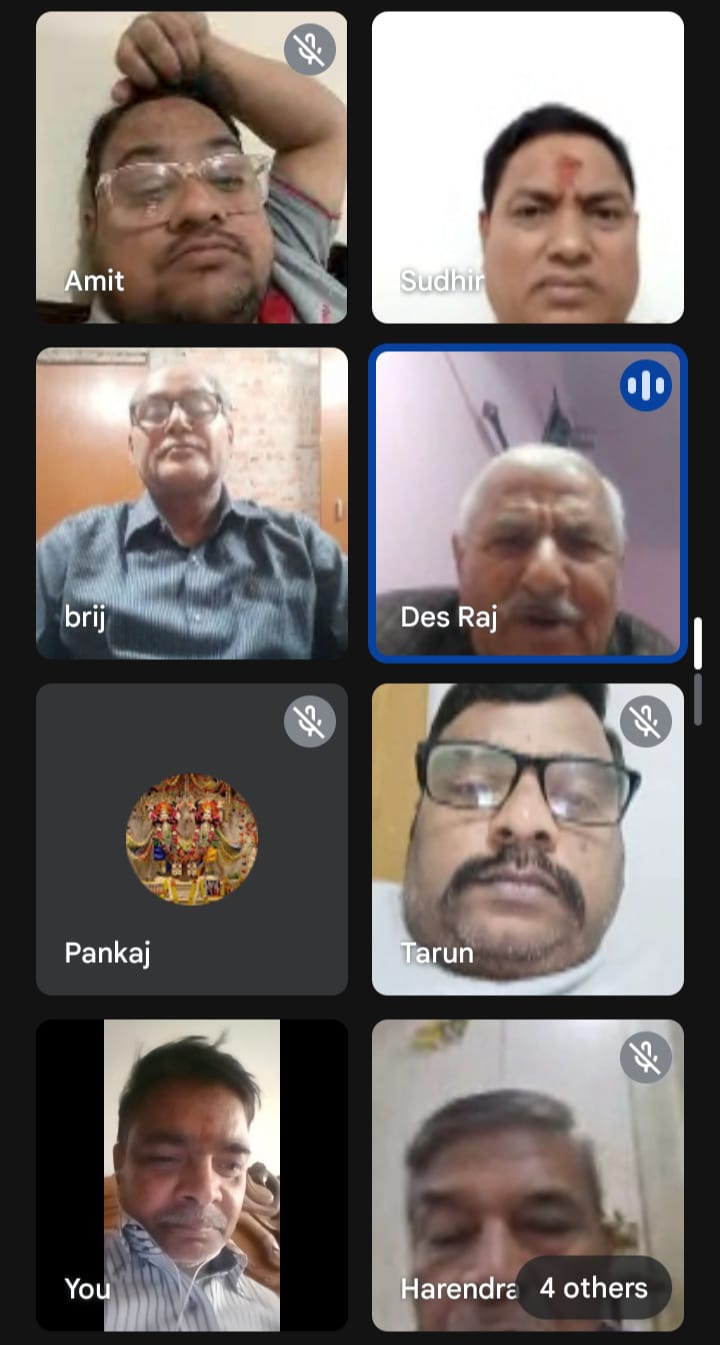720x1345 pixels.
Task: Select Sudhir's participant tile
Action: [528, 167]
